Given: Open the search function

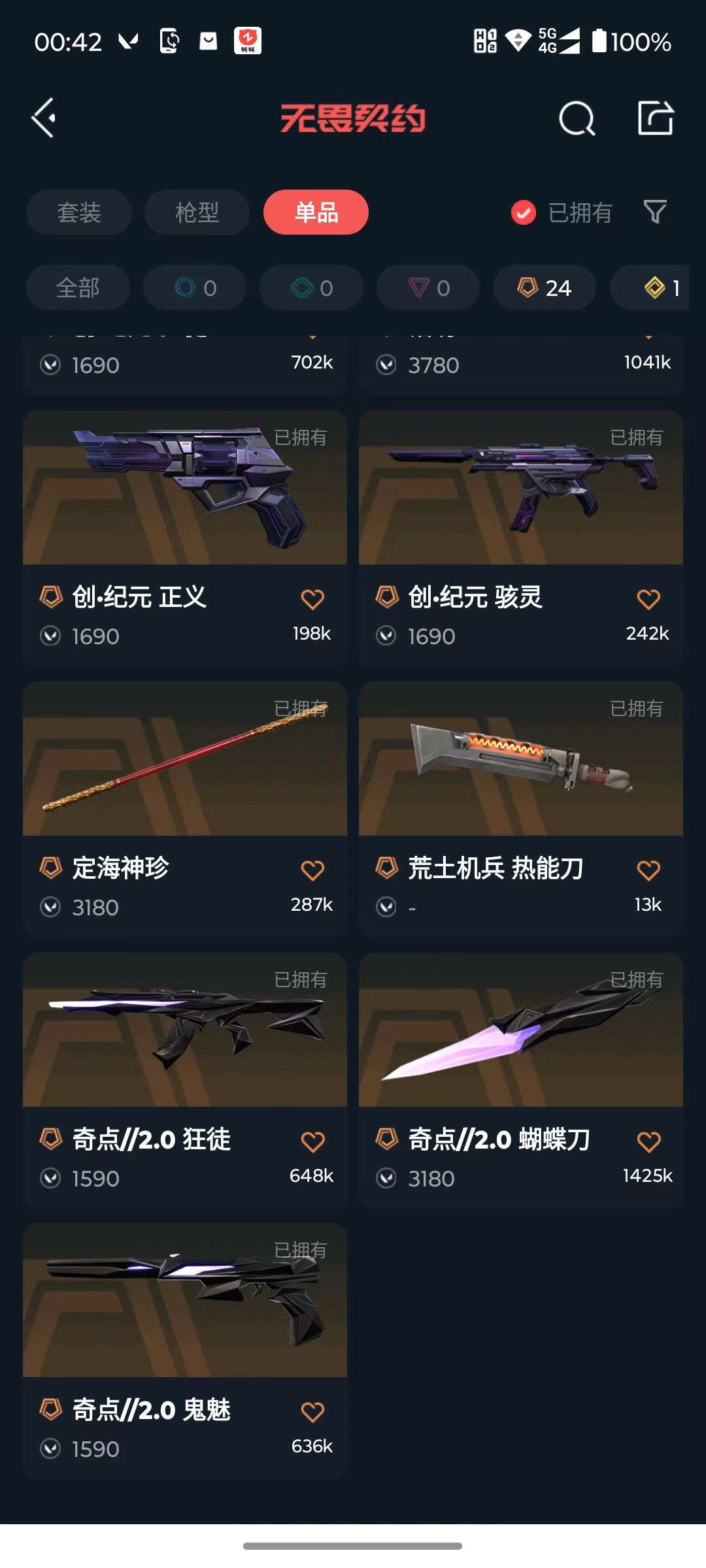Looking at the screenshot, I should 576,118.
